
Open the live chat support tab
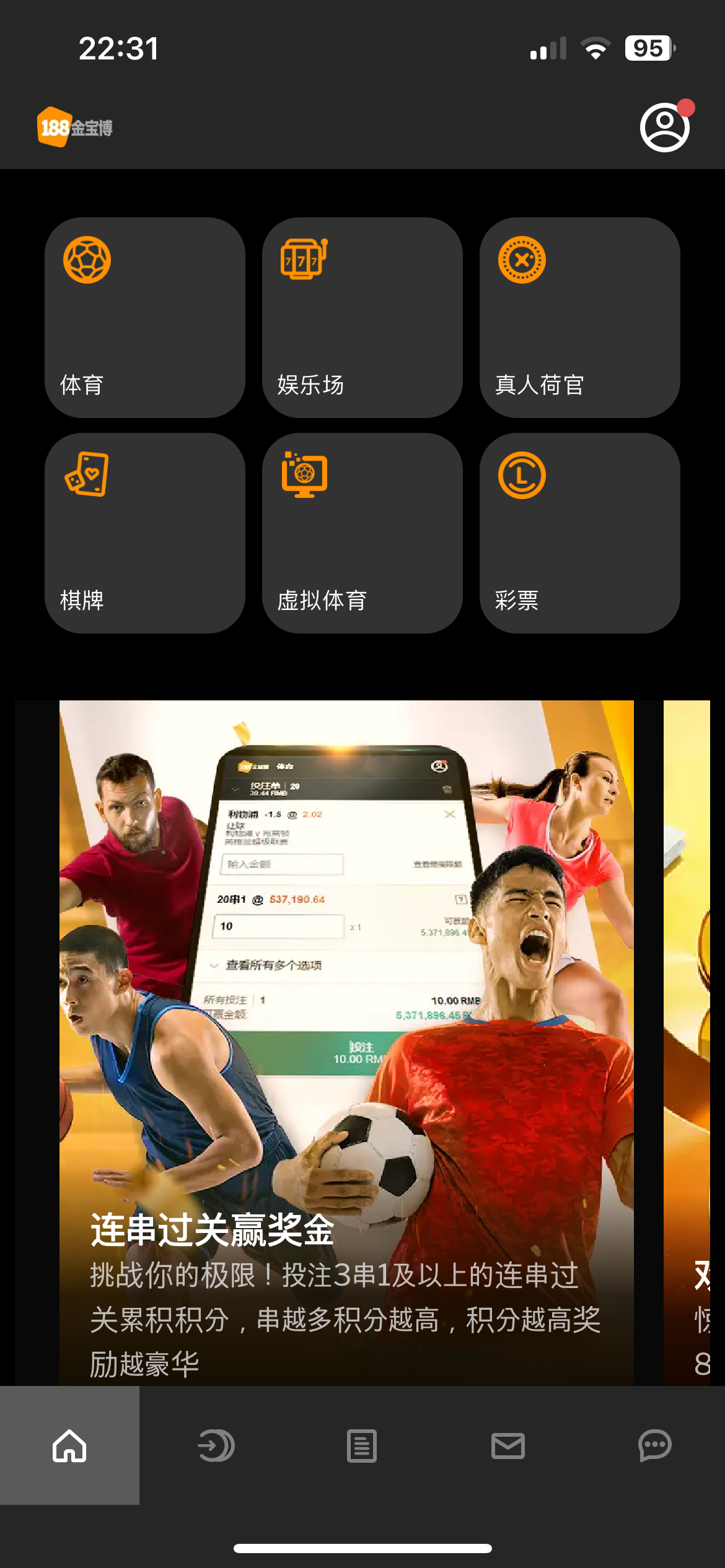click(654, 1445)
